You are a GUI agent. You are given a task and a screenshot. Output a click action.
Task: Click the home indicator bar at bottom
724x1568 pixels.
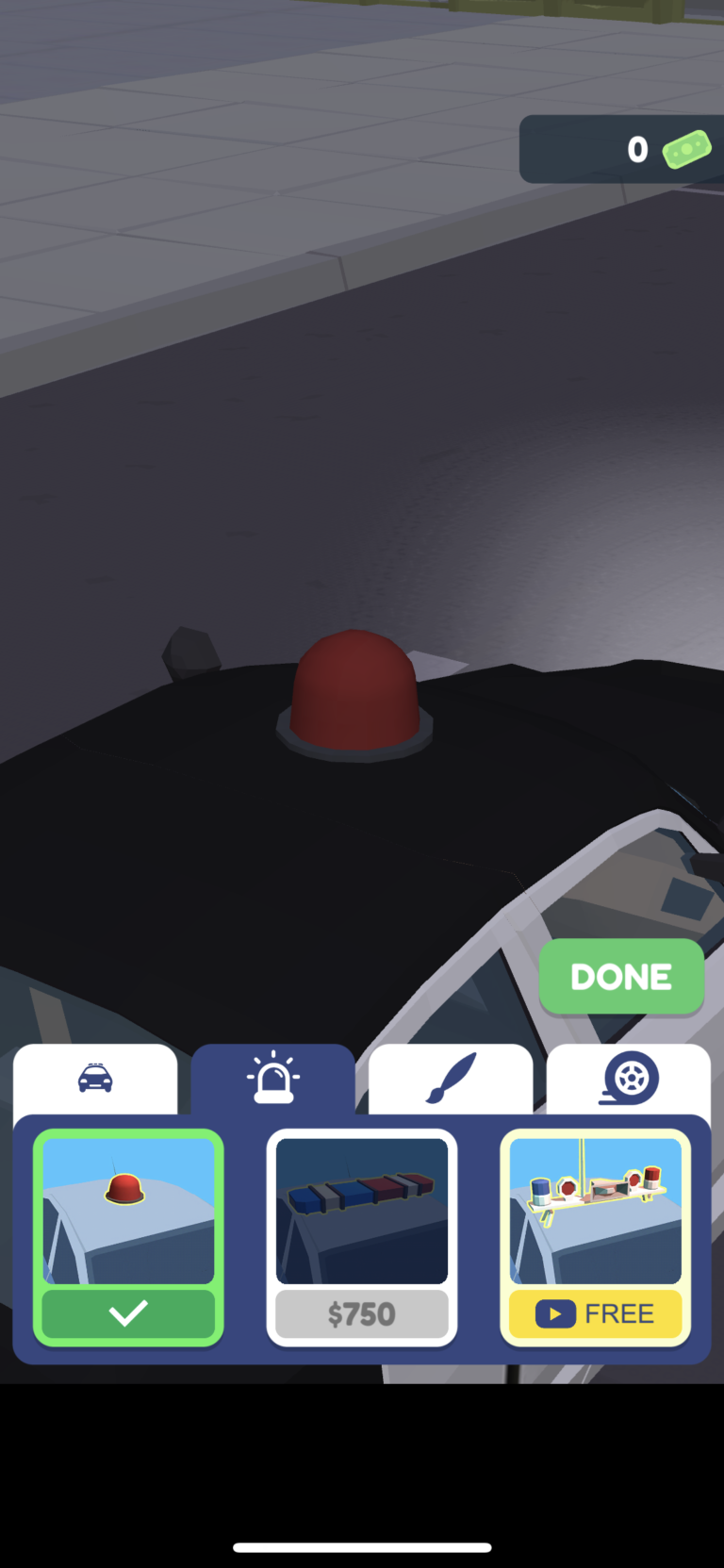tap(362, 1546)
